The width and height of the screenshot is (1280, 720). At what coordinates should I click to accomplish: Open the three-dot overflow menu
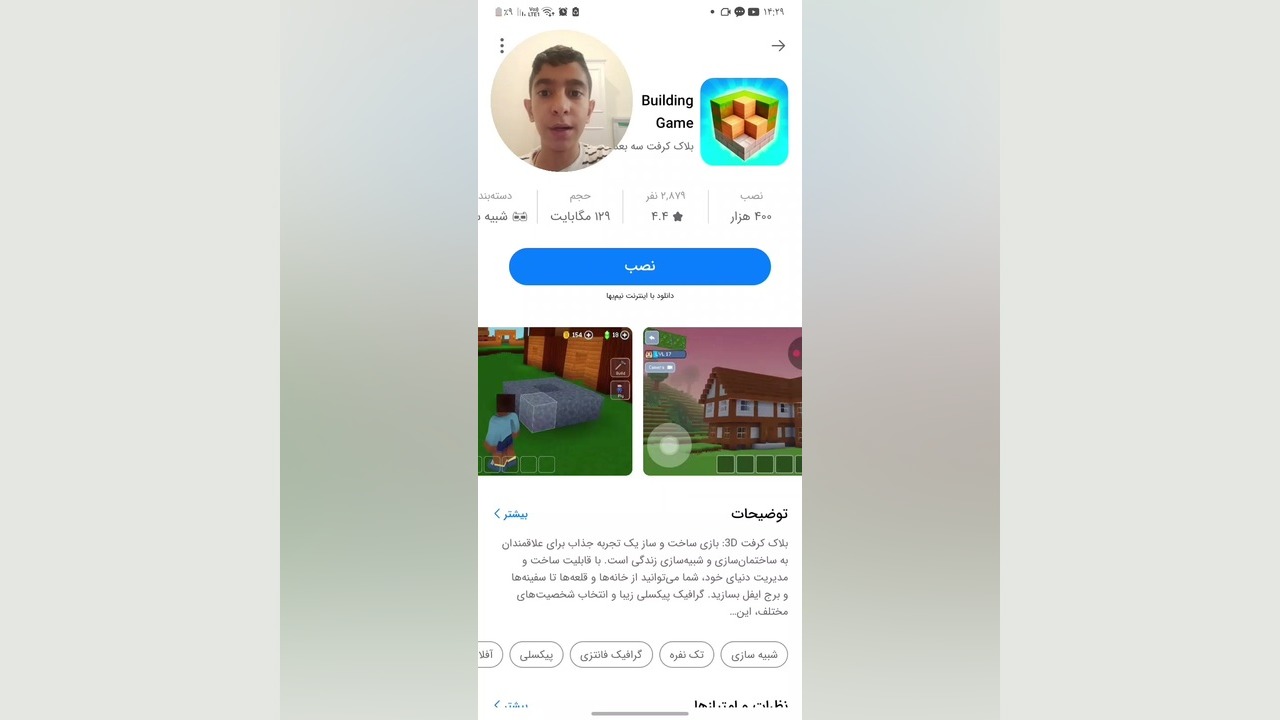(x=502, y=46)
